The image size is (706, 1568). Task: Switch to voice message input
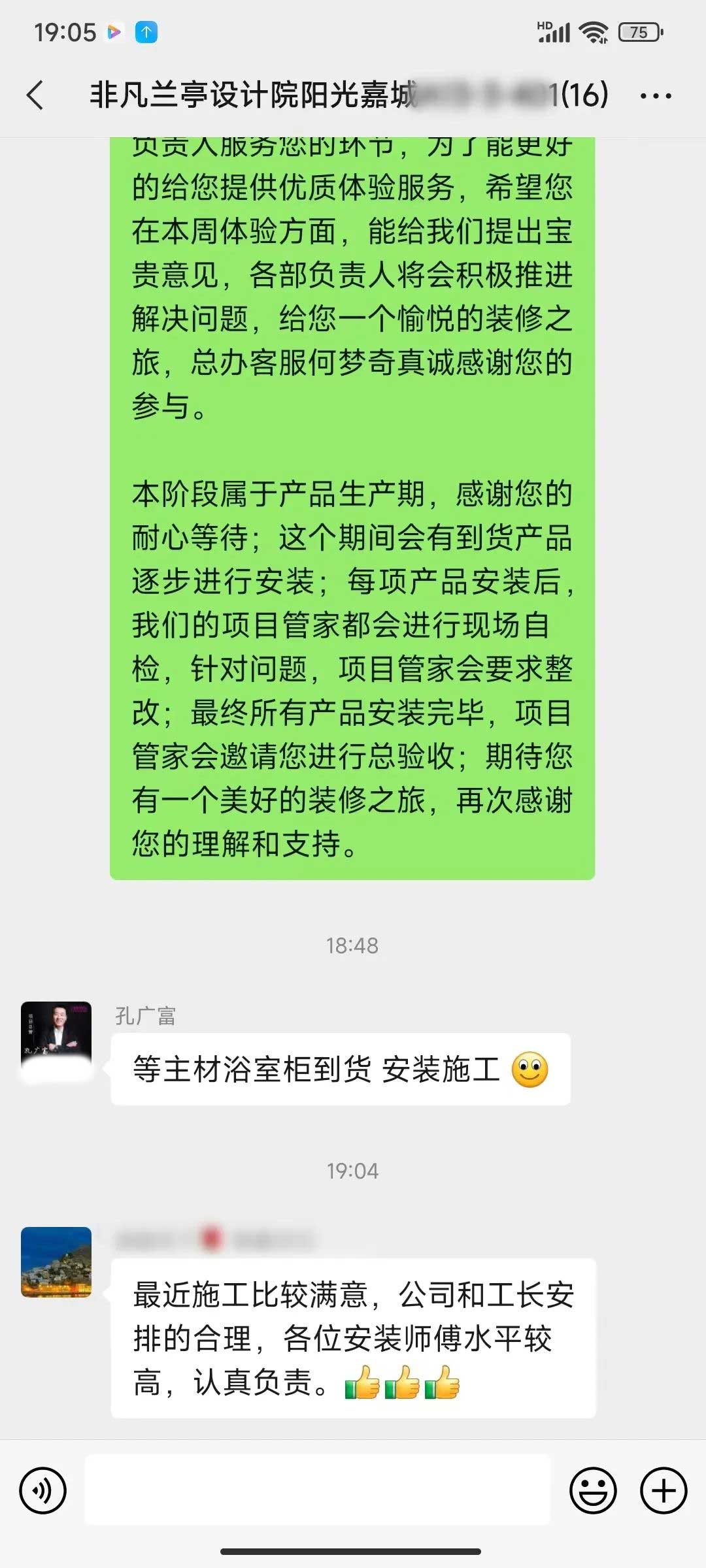(x=43, y=1490)
